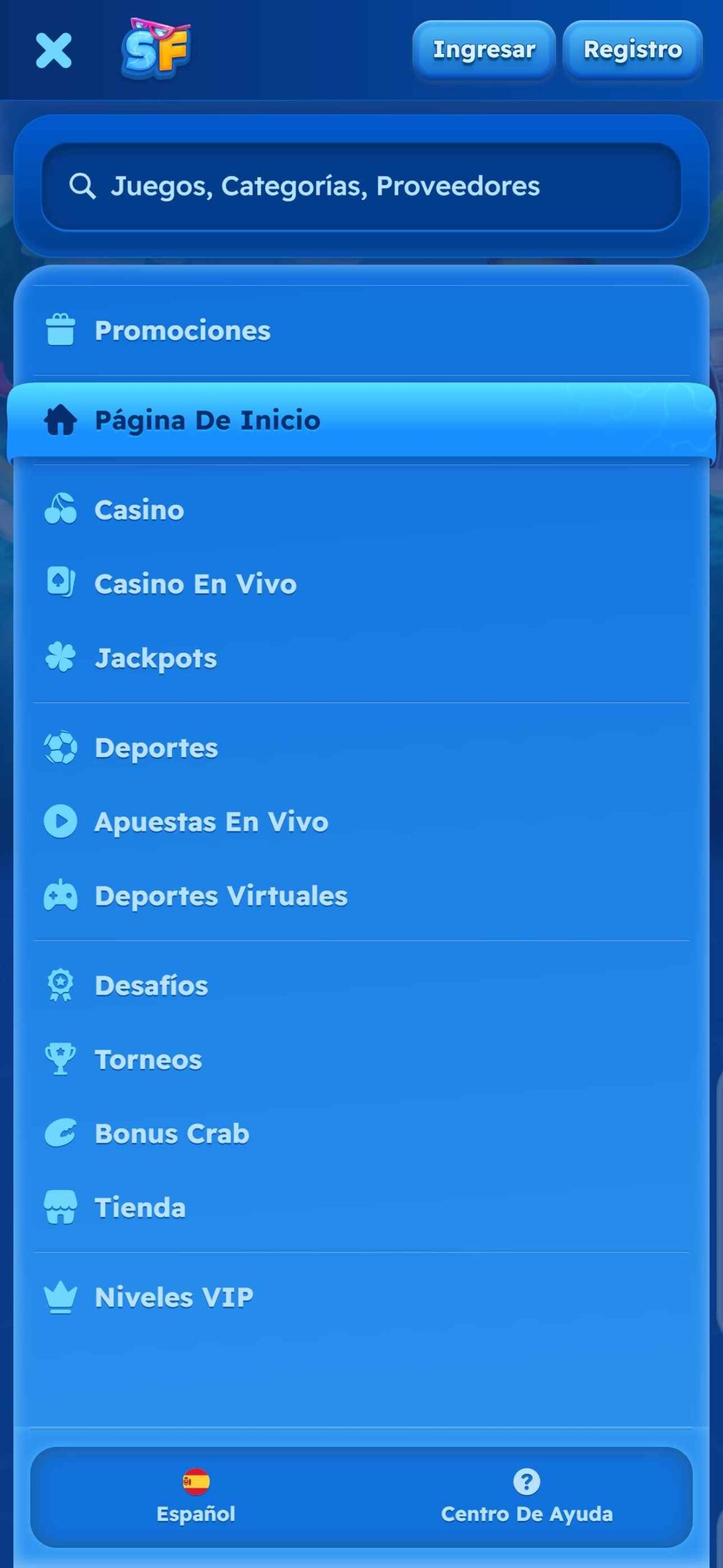Tap the Ingresar button
This screenshot has width=723, height=1568.
(x=484, y=50)
